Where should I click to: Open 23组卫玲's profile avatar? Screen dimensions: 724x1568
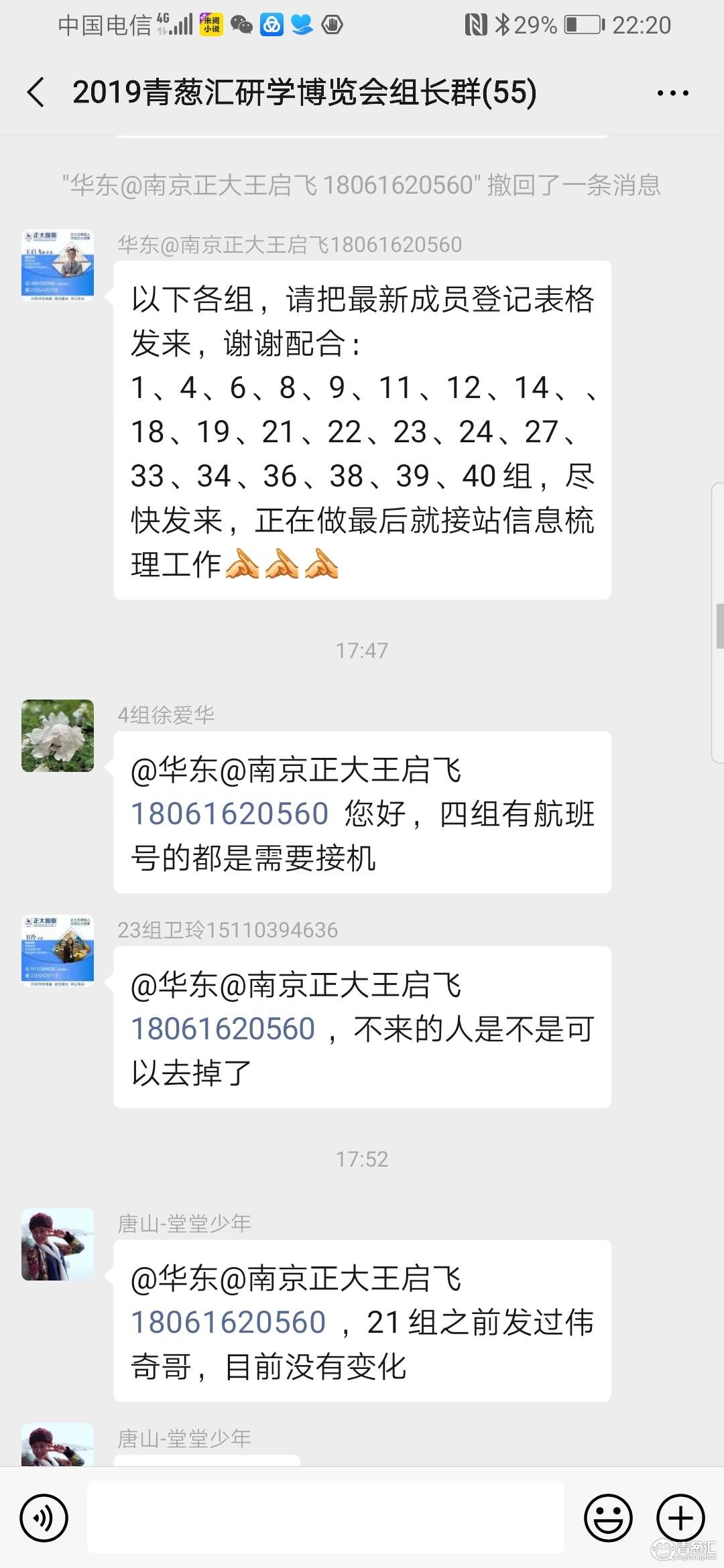pos(58,950)
